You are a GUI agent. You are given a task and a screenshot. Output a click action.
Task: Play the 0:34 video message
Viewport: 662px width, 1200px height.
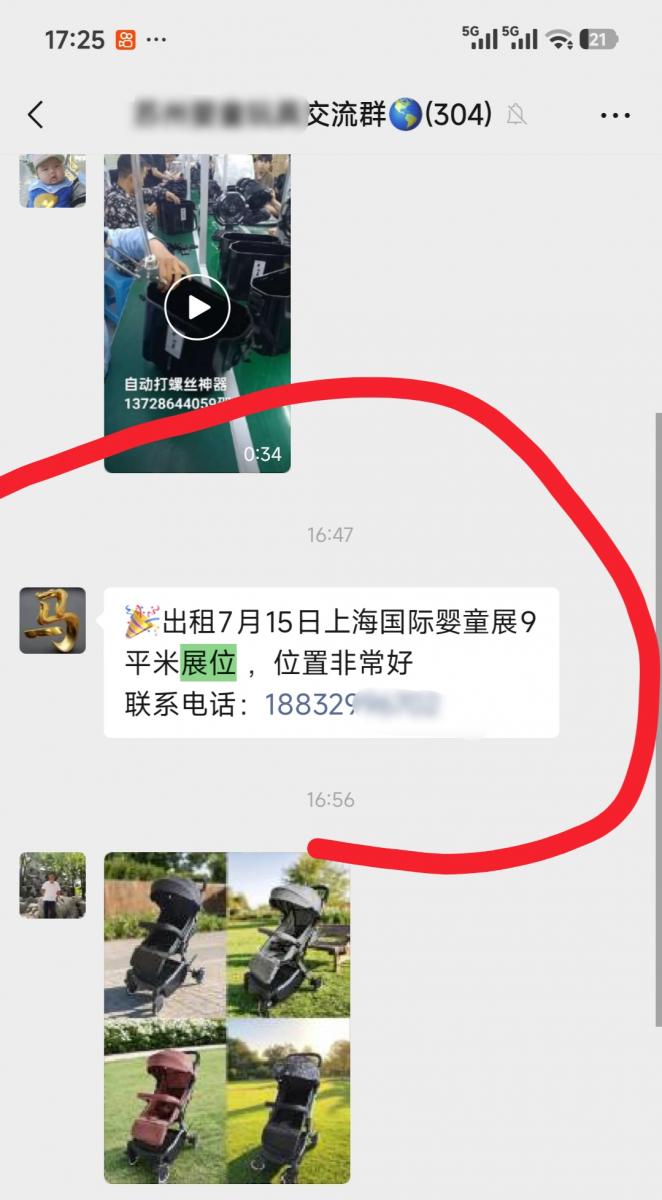pos(197,308)
